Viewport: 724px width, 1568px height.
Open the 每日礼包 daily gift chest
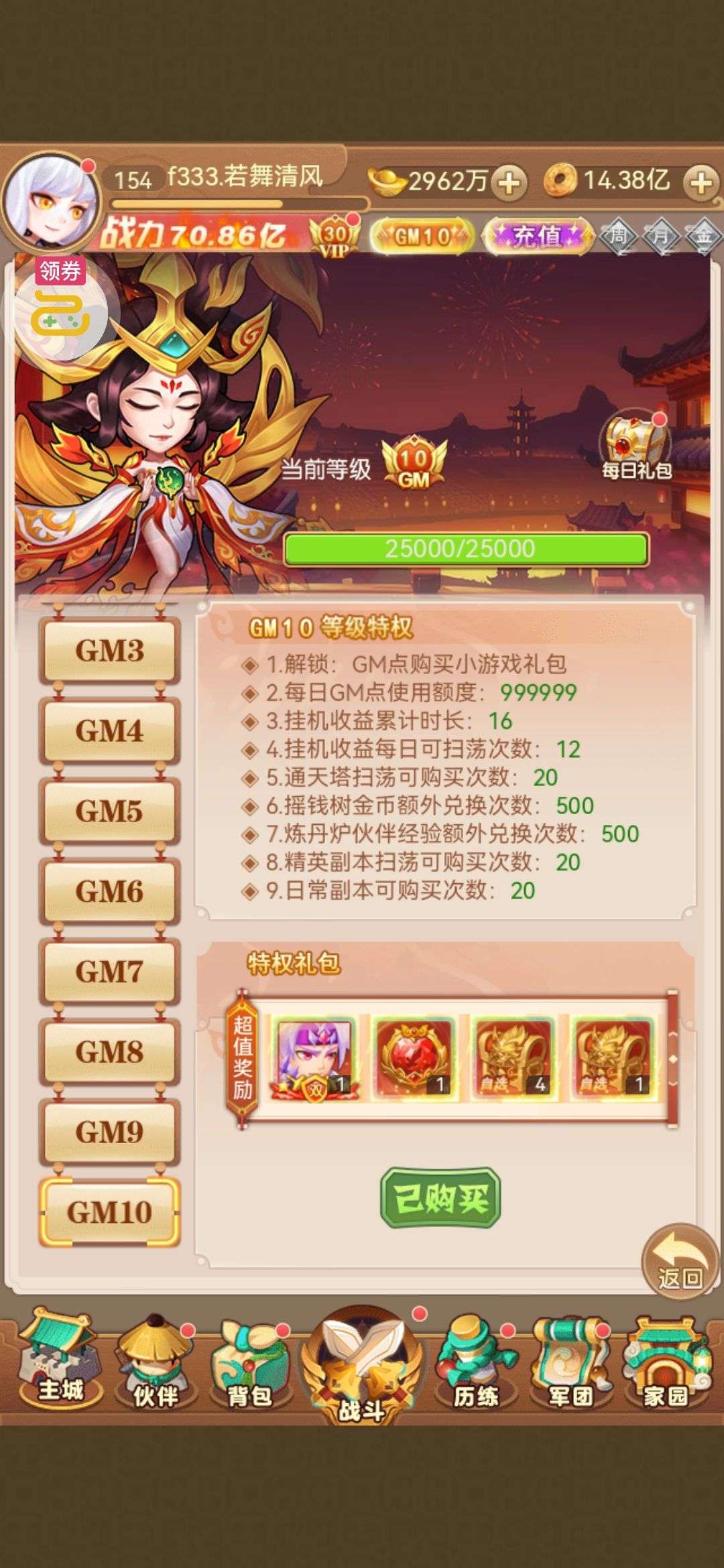(636, 447)
